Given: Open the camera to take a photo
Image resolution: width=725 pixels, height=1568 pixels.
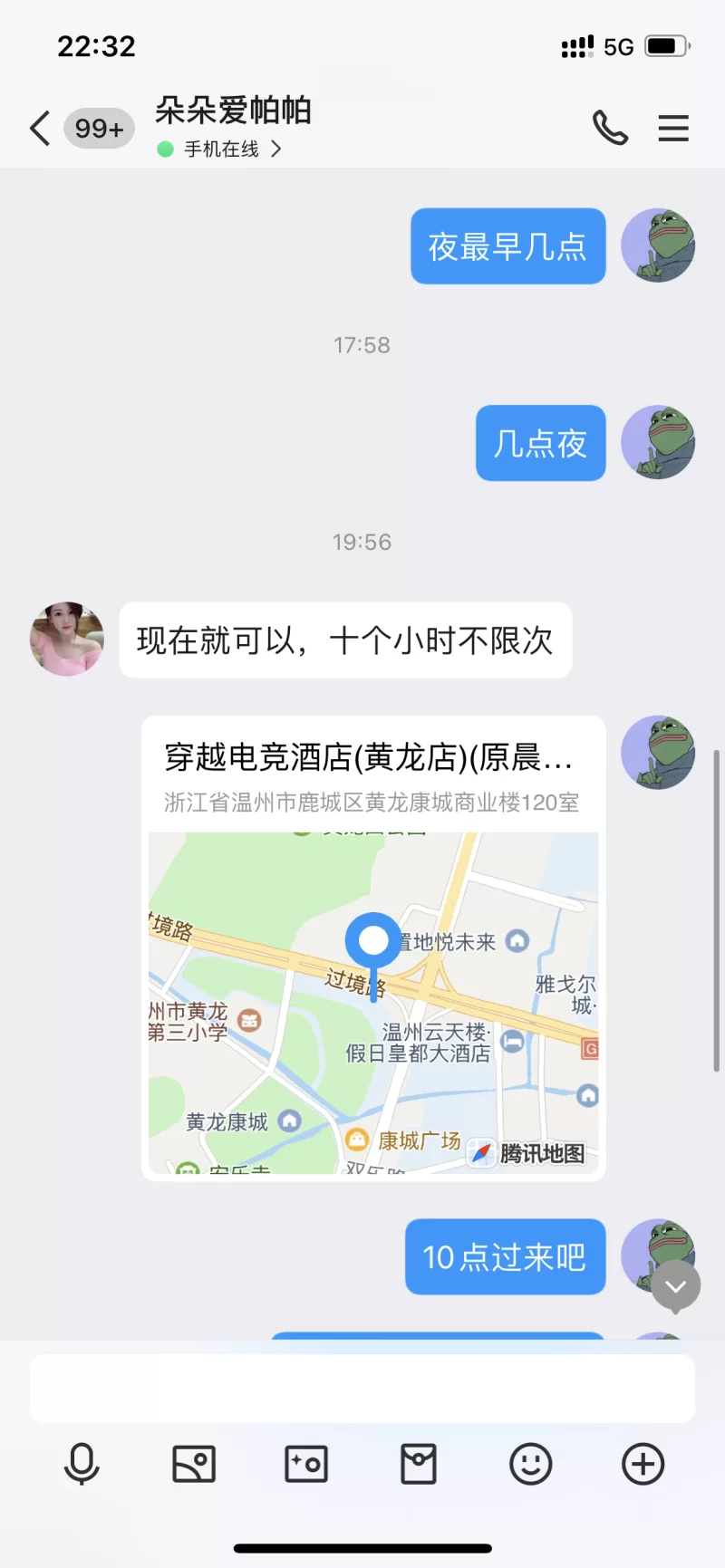Looking at the screenshot, I should click(306, 1464).
